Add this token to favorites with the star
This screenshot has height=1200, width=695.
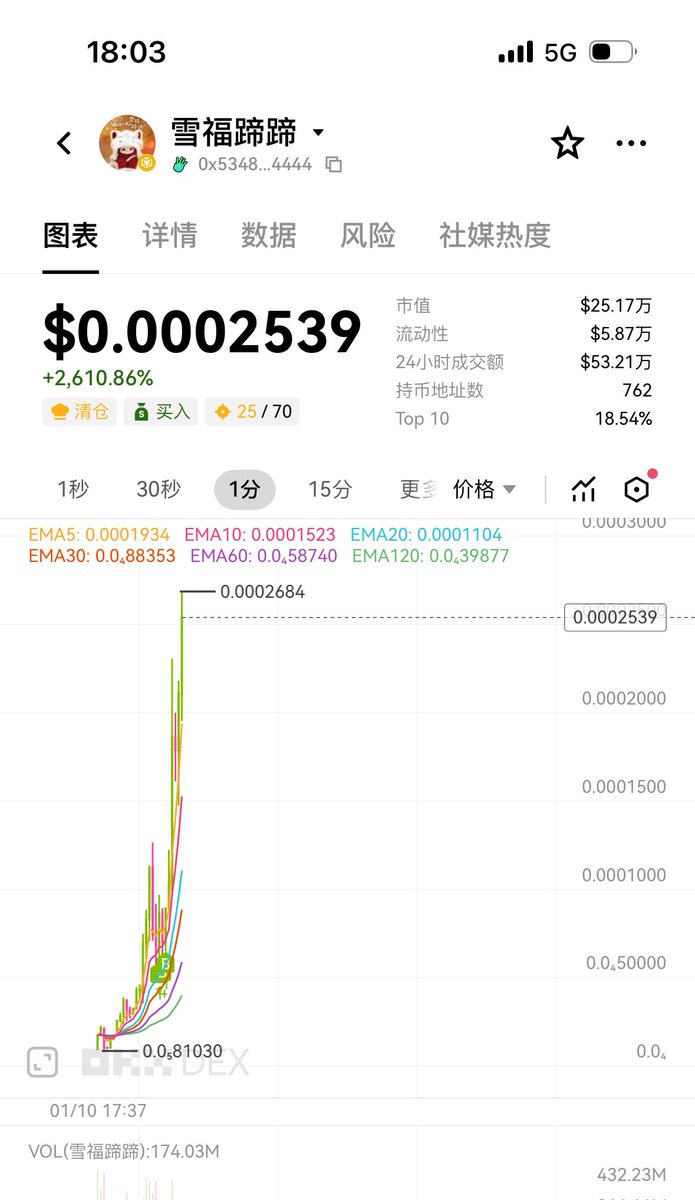pyautogui.click(x=567, y=144)
